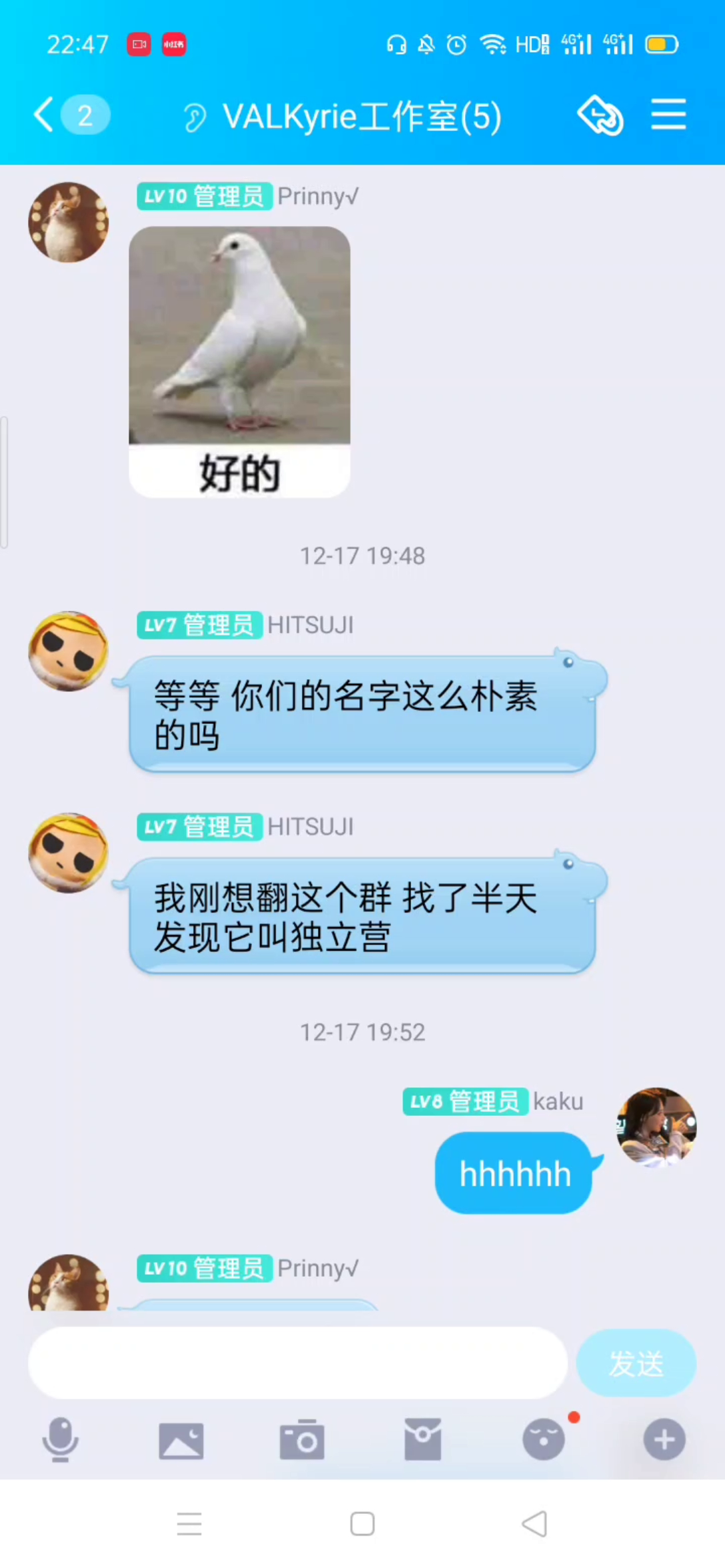This screenshot has width=725, height=1568.
Task: Open the photo gallery picker
Action: point(181,1441)
